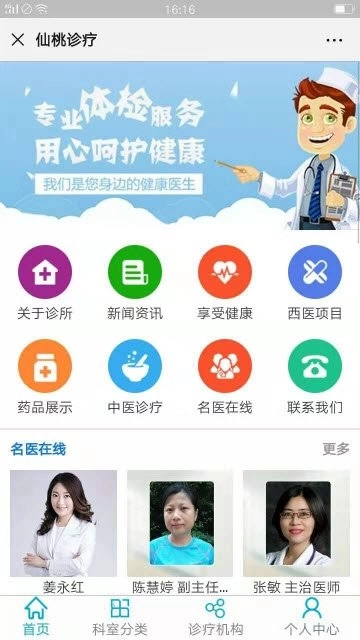View 张敏 主治医师's profile
360x640 pixels.
click(296, 532)
